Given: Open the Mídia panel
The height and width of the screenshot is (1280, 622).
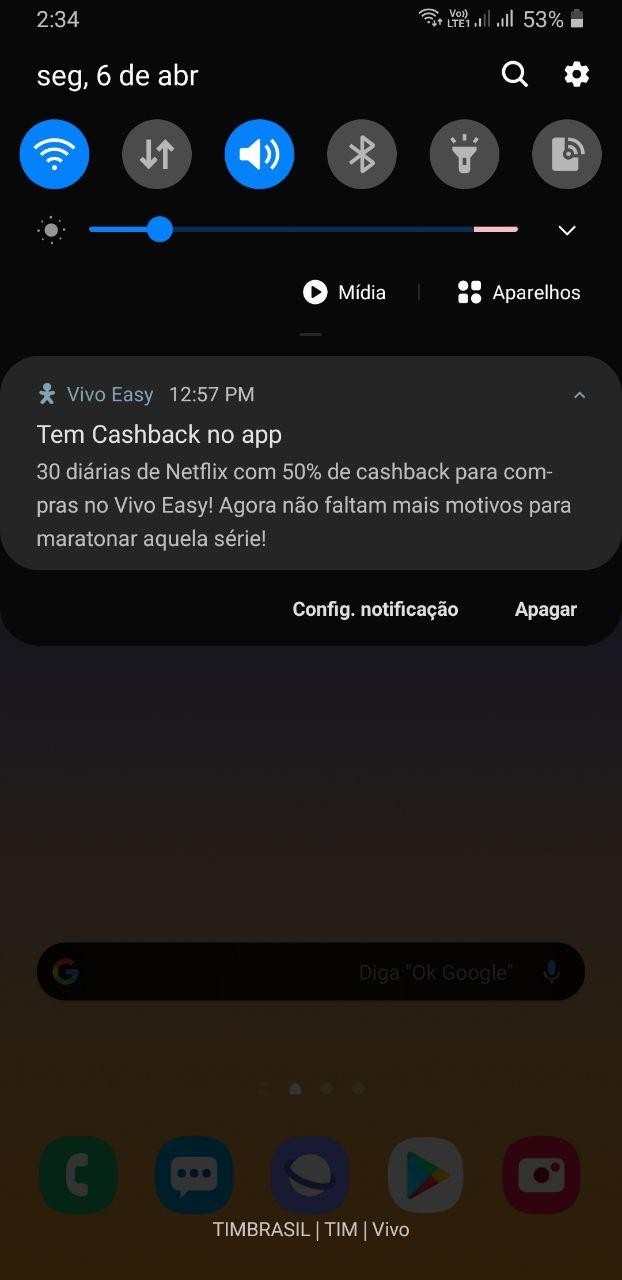Looking at the screenshot, I should click(345, 292).
